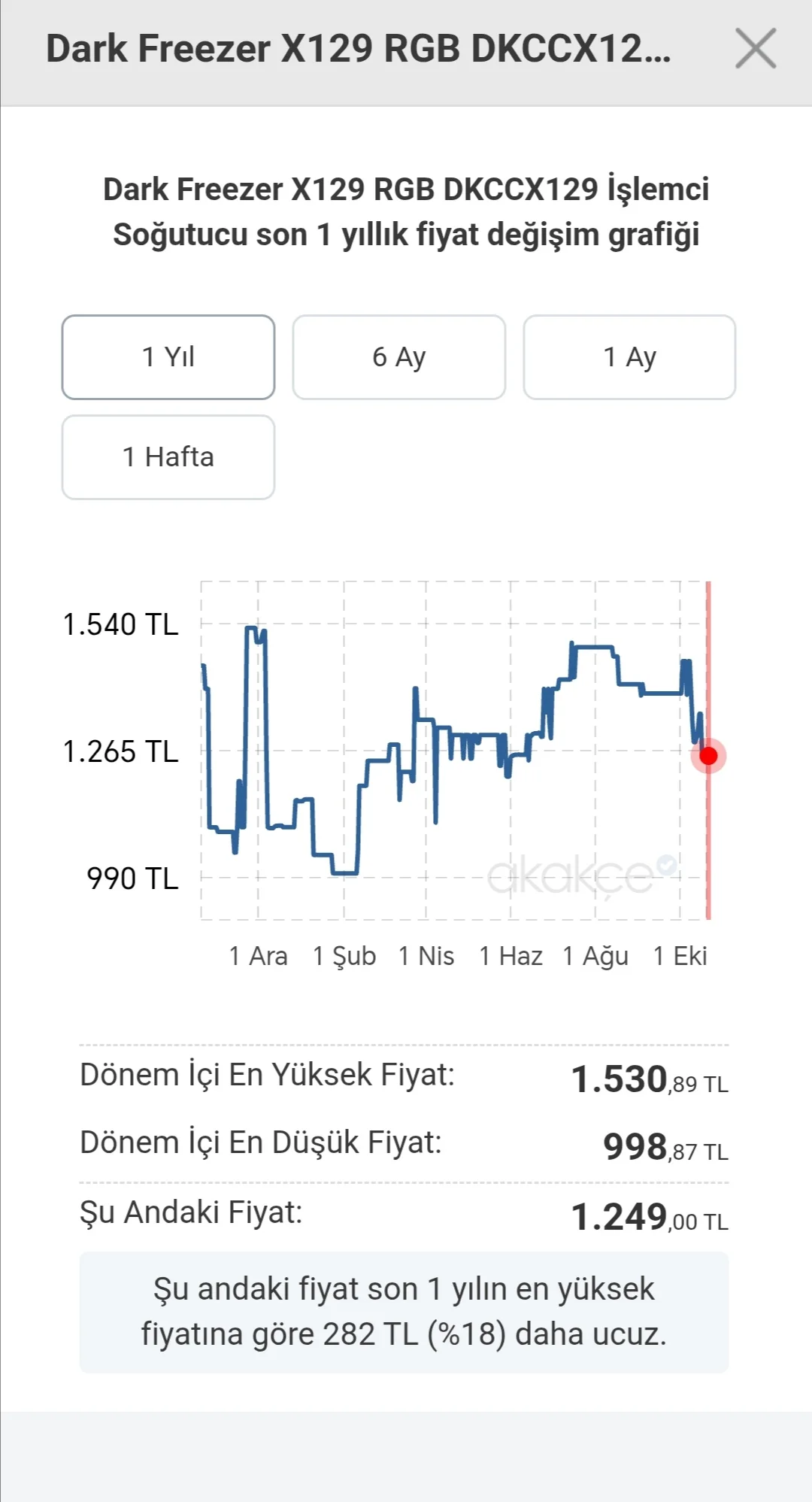The width and height of the screenshot is (812, 1502).
Task: Select the 1 Yıl time range
Action: click(x=168, y=357)
